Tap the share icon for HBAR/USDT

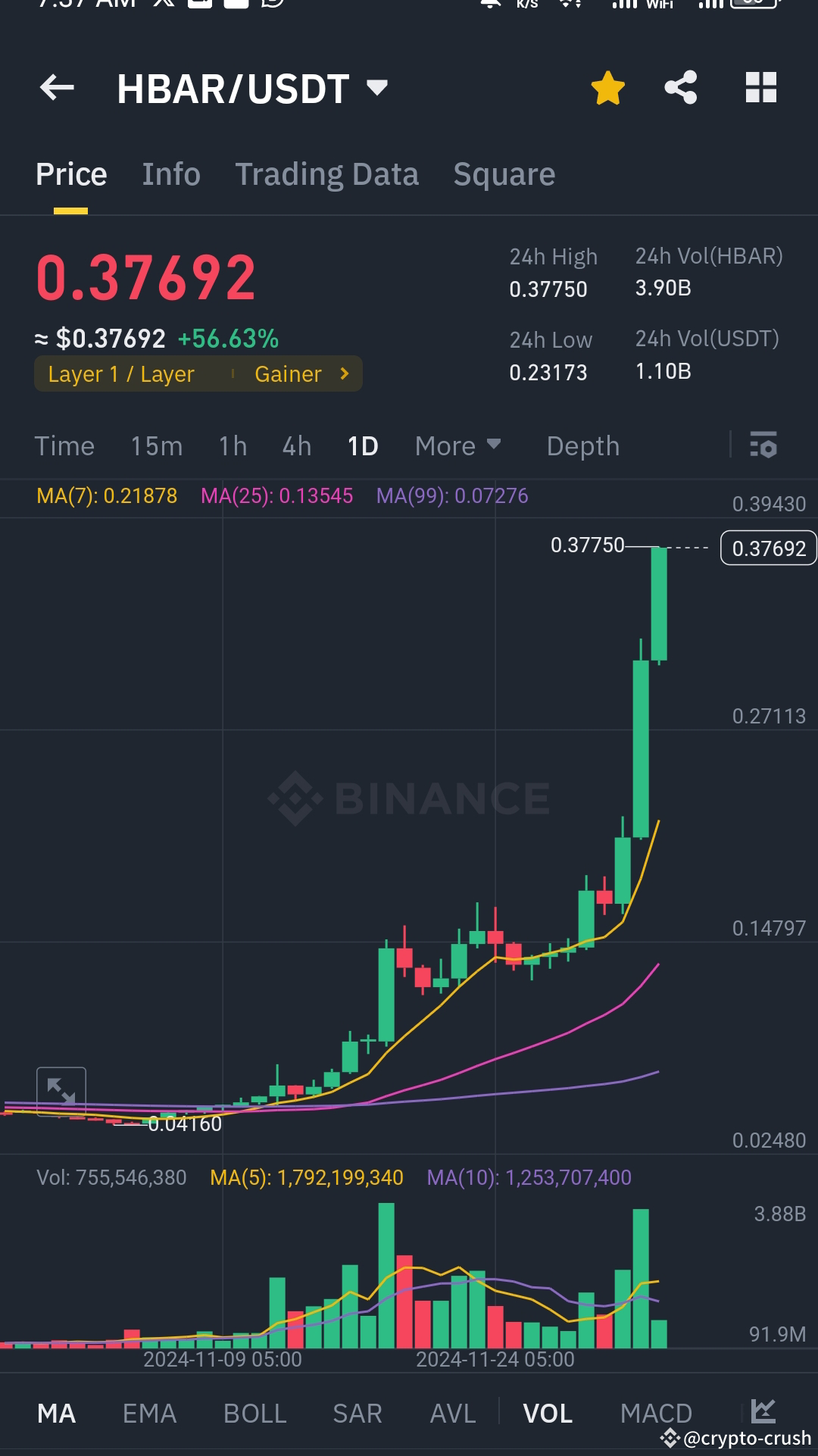click(x=680, y=88)
